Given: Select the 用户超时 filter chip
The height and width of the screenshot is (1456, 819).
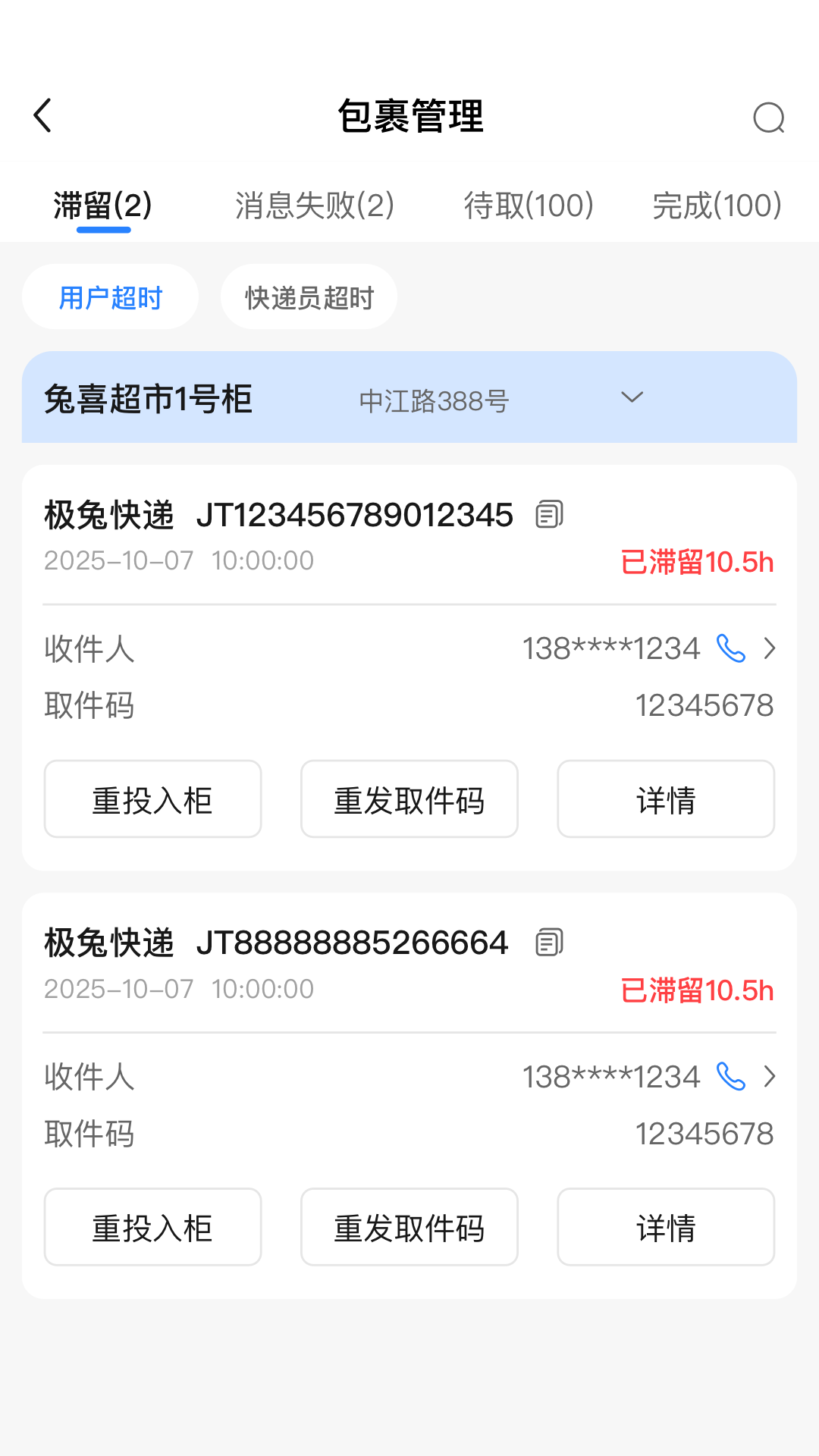Looking at the screenshot, I should click(x=111, y=297).
